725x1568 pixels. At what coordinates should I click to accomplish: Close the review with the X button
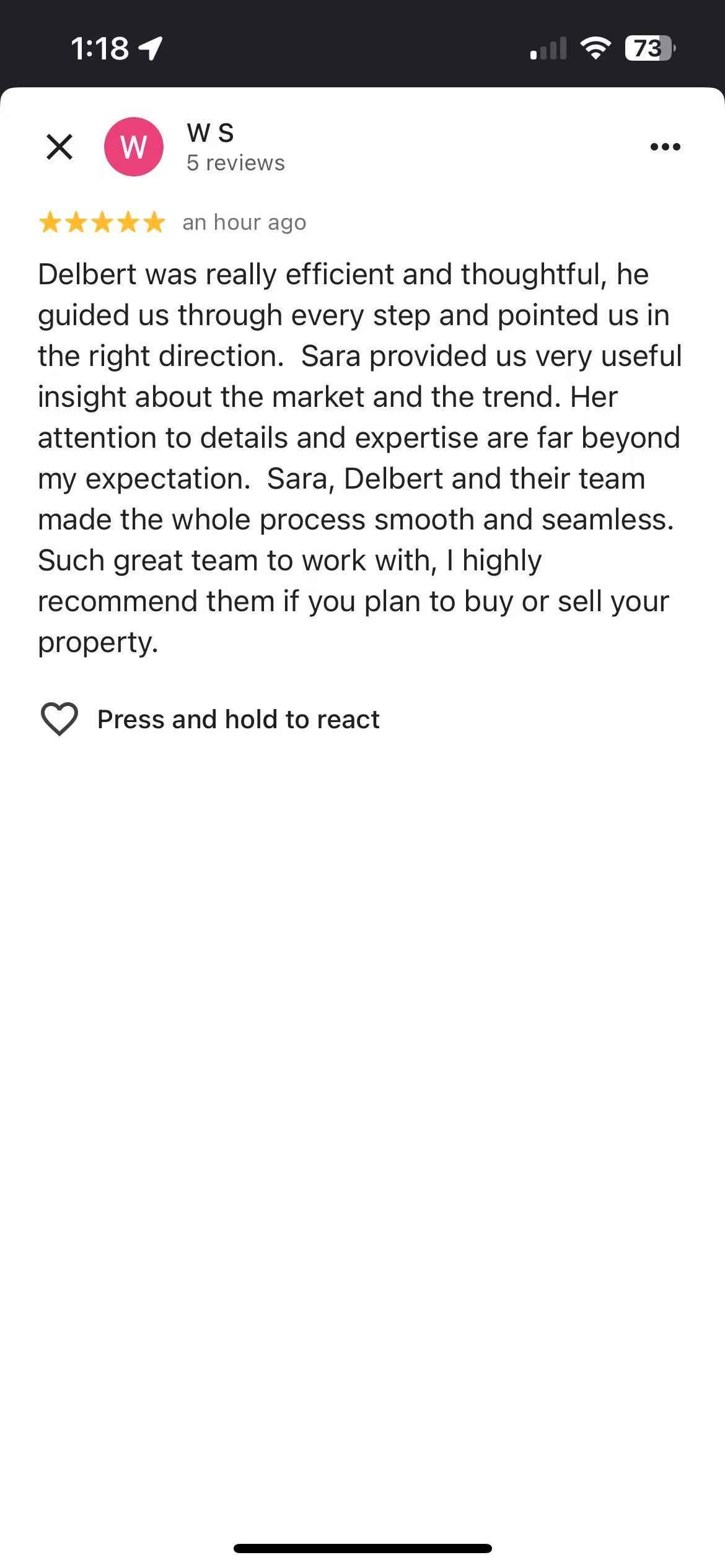click(x=59, y=147)
